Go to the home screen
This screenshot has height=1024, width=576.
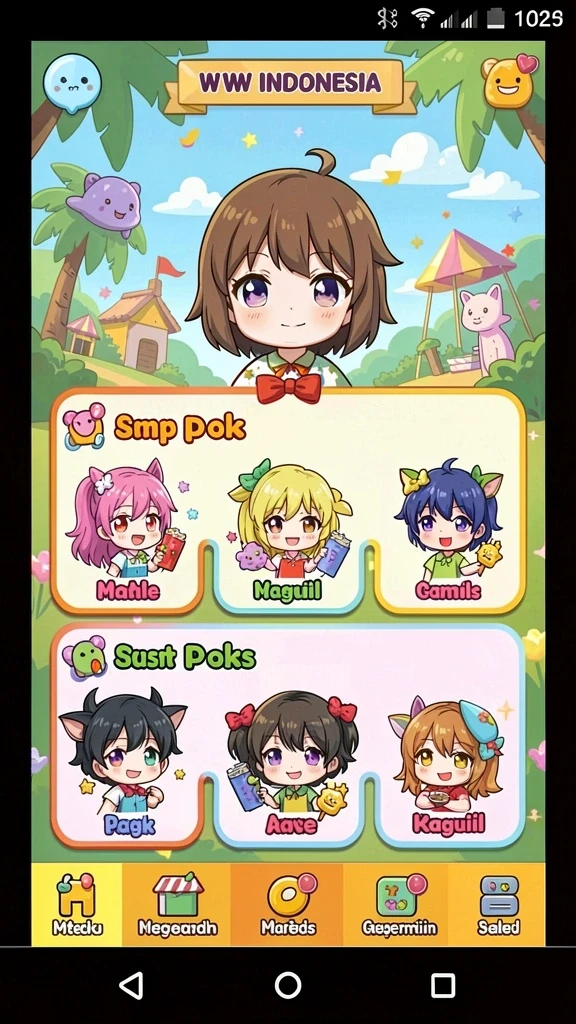[288, 985]
